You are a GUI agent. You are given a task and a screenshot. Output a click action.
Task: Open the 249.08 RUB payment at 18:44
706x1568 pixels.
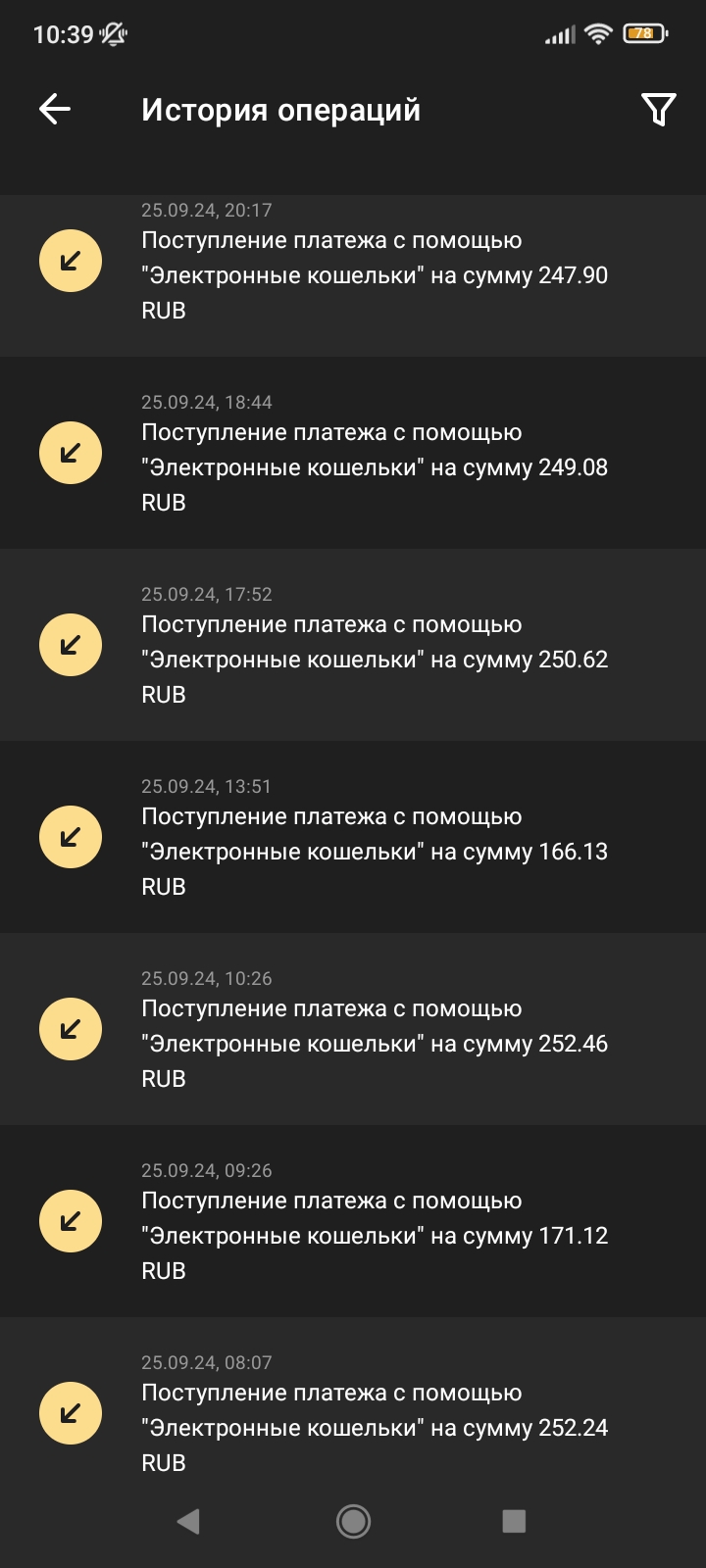(x=373, y=467)
